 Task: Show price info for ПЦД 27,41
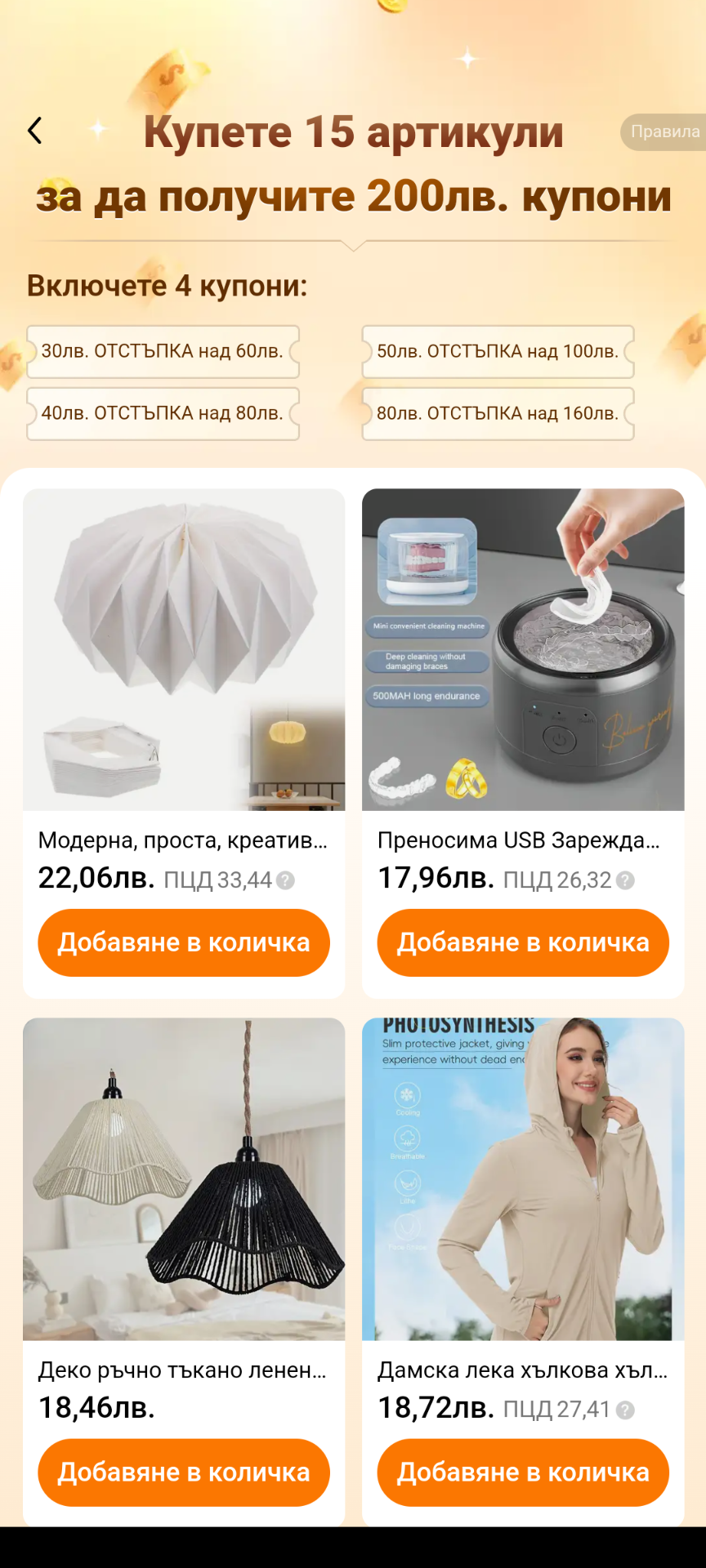[x=625, y=1410]
